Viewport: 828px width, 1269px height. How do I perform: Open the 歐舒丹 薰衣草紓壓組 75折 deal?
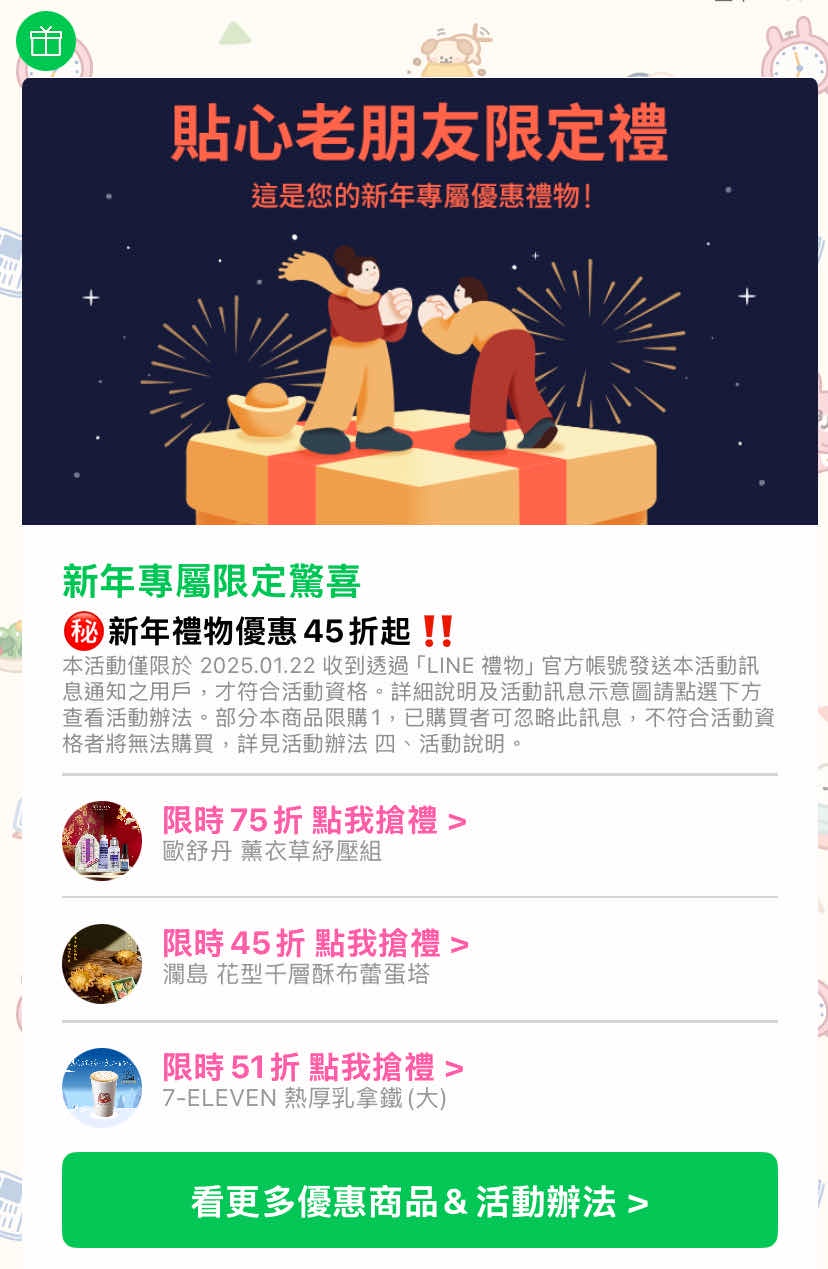tap(314, 834)
